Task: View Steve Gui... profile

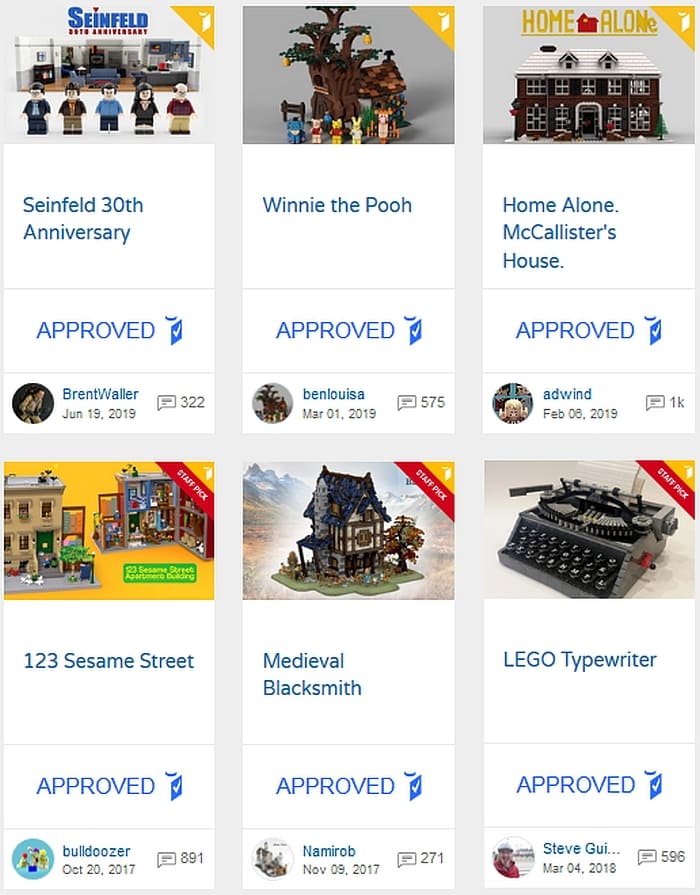Action: [x=581, y=849]
